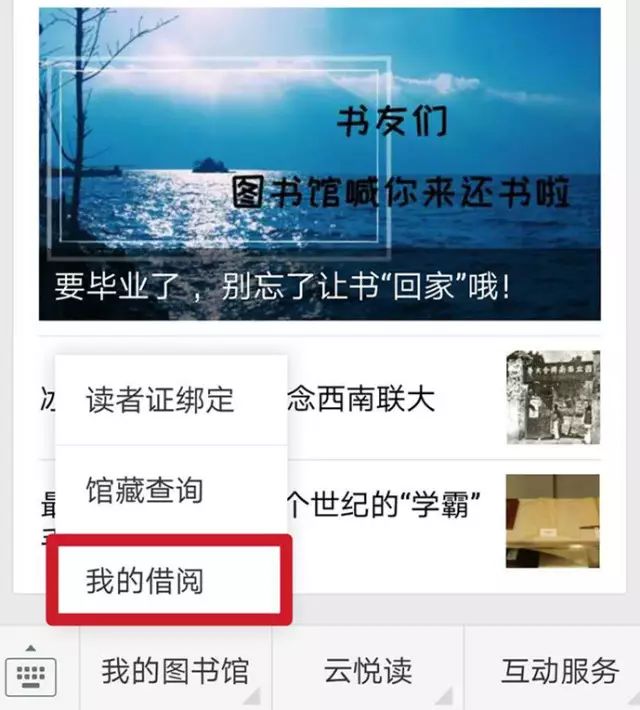
Task: Open 我的借阅 from the popup
Action: pyautogui.click(x=146, y=580)
